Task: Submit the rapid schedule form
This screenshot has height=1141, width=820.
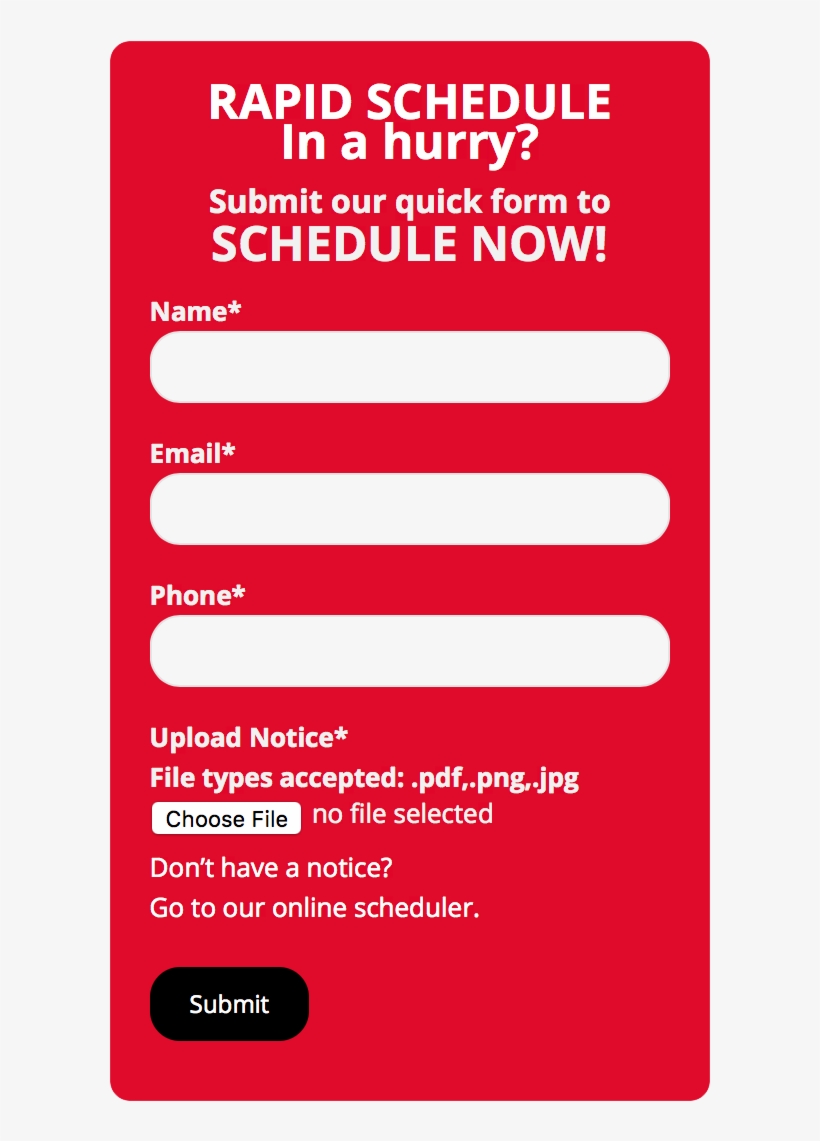Action: (x=229, y=1004)
